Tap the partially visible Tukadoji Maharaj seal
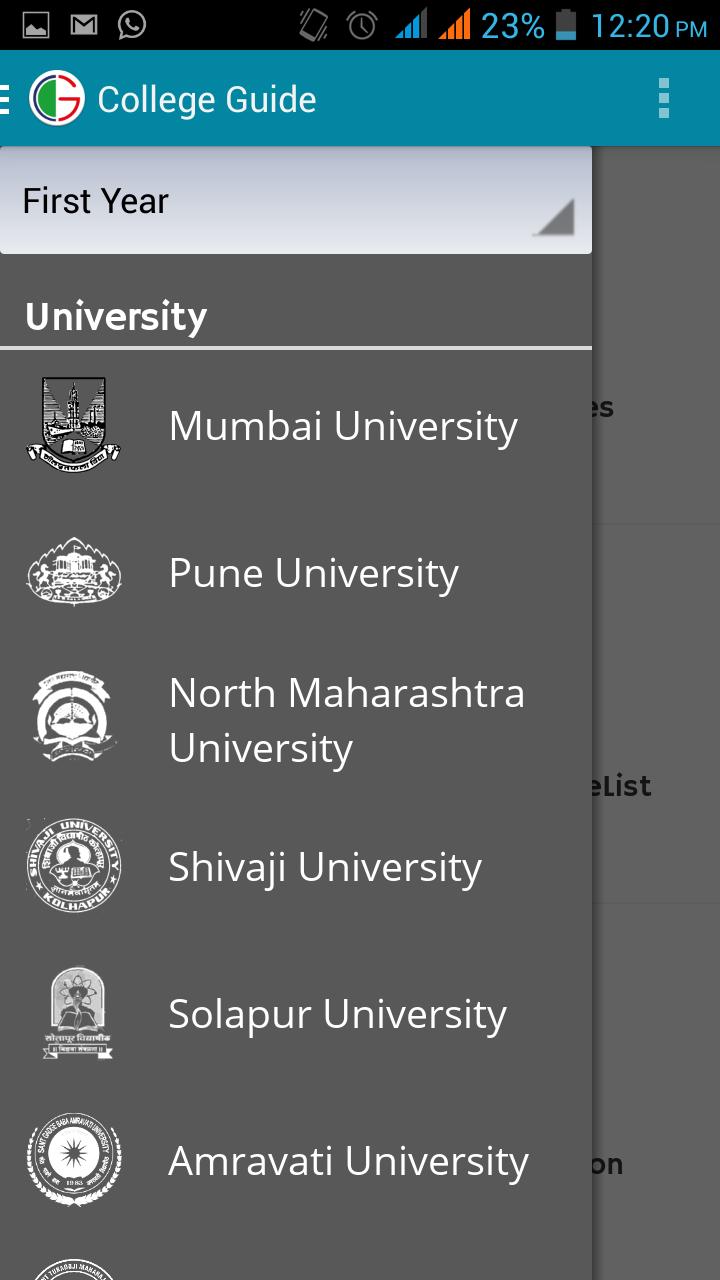The height and width of the screenshot is (1280, 720). tap(74, 1270)
